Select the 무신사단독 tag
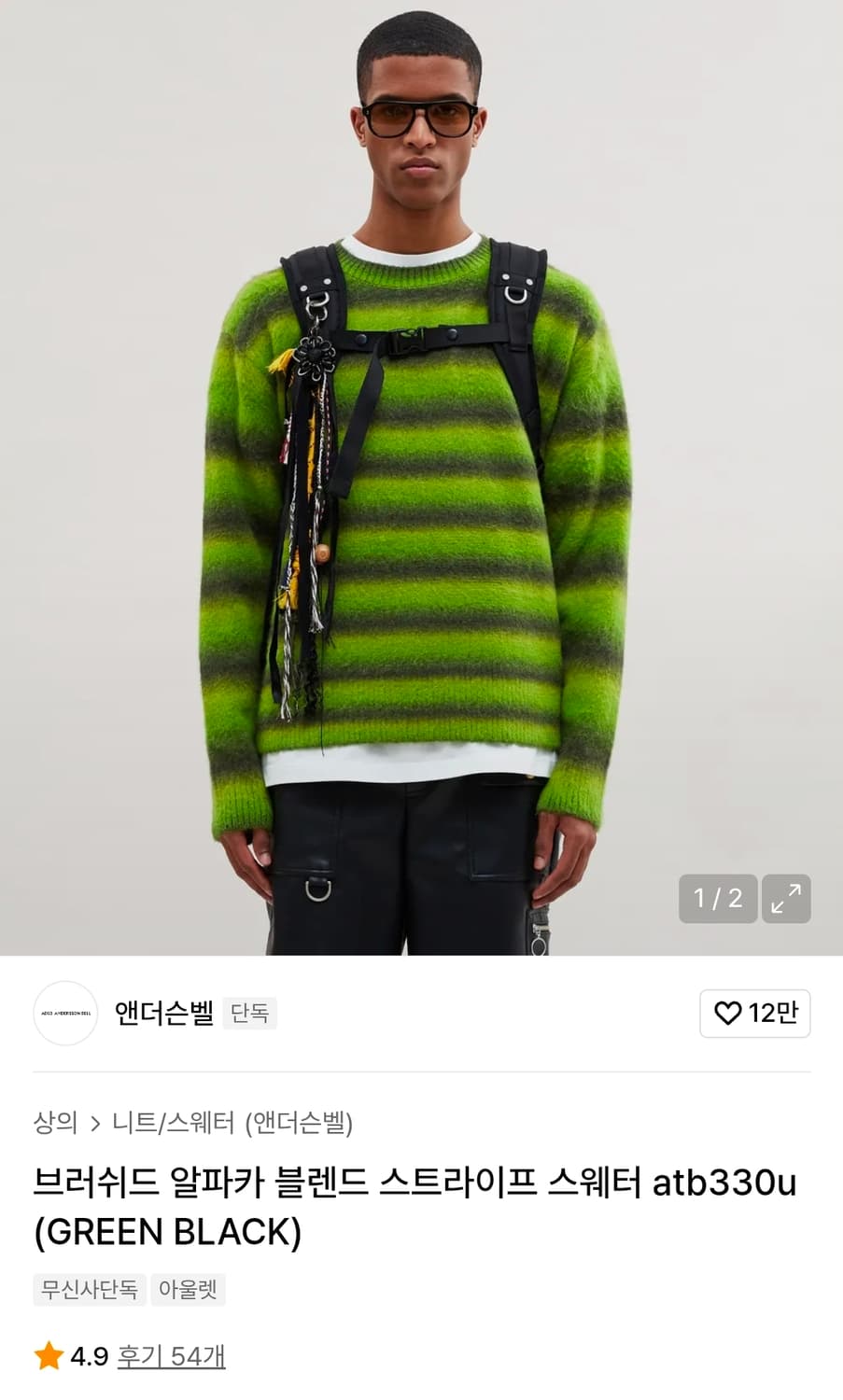This screenshot has width=843, height=1400. (x=89, y=1290)
